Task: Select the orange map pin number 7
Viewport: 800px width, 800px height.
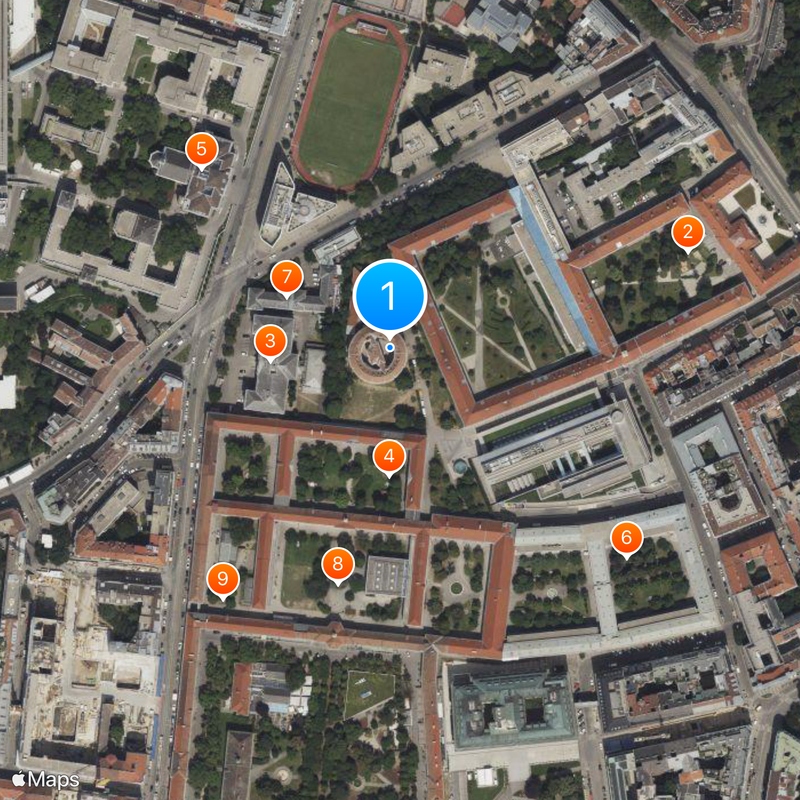Action: point(287,276)
